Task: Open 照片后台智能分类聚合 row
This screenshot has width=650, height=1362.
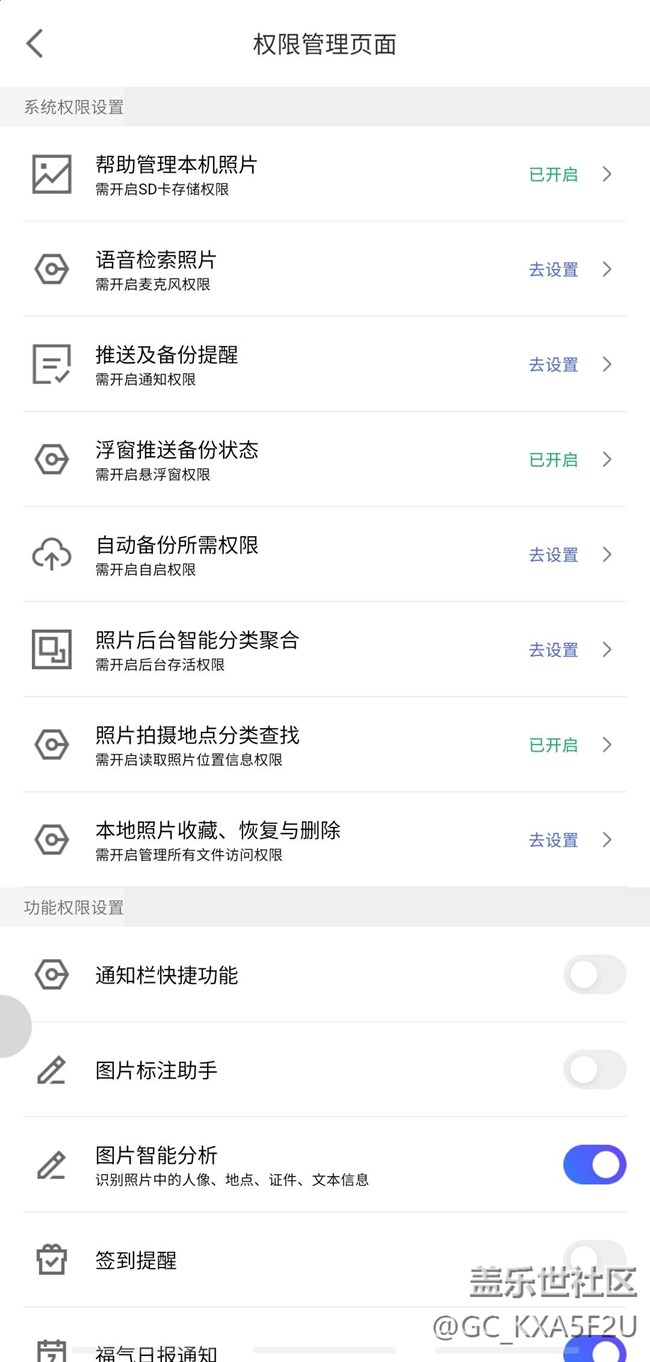Action: pyautogui.click(x=325, y=649)
